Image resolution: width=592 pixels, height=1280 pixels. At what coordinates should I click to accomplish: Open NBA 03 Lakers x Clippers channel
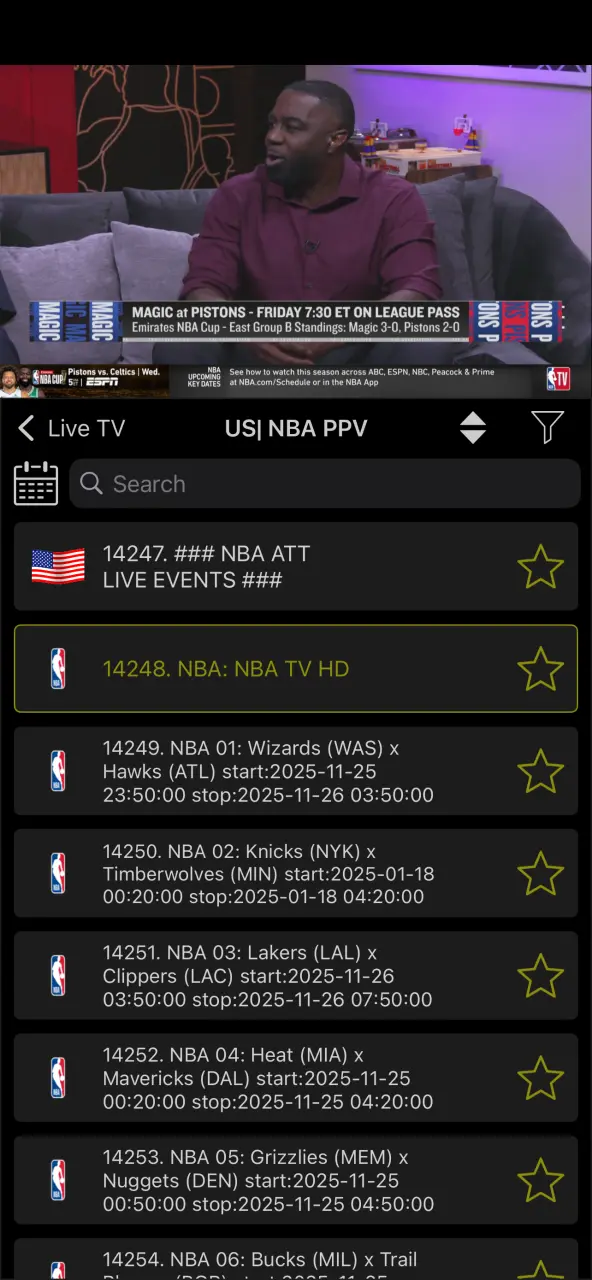tap(296, 975)
